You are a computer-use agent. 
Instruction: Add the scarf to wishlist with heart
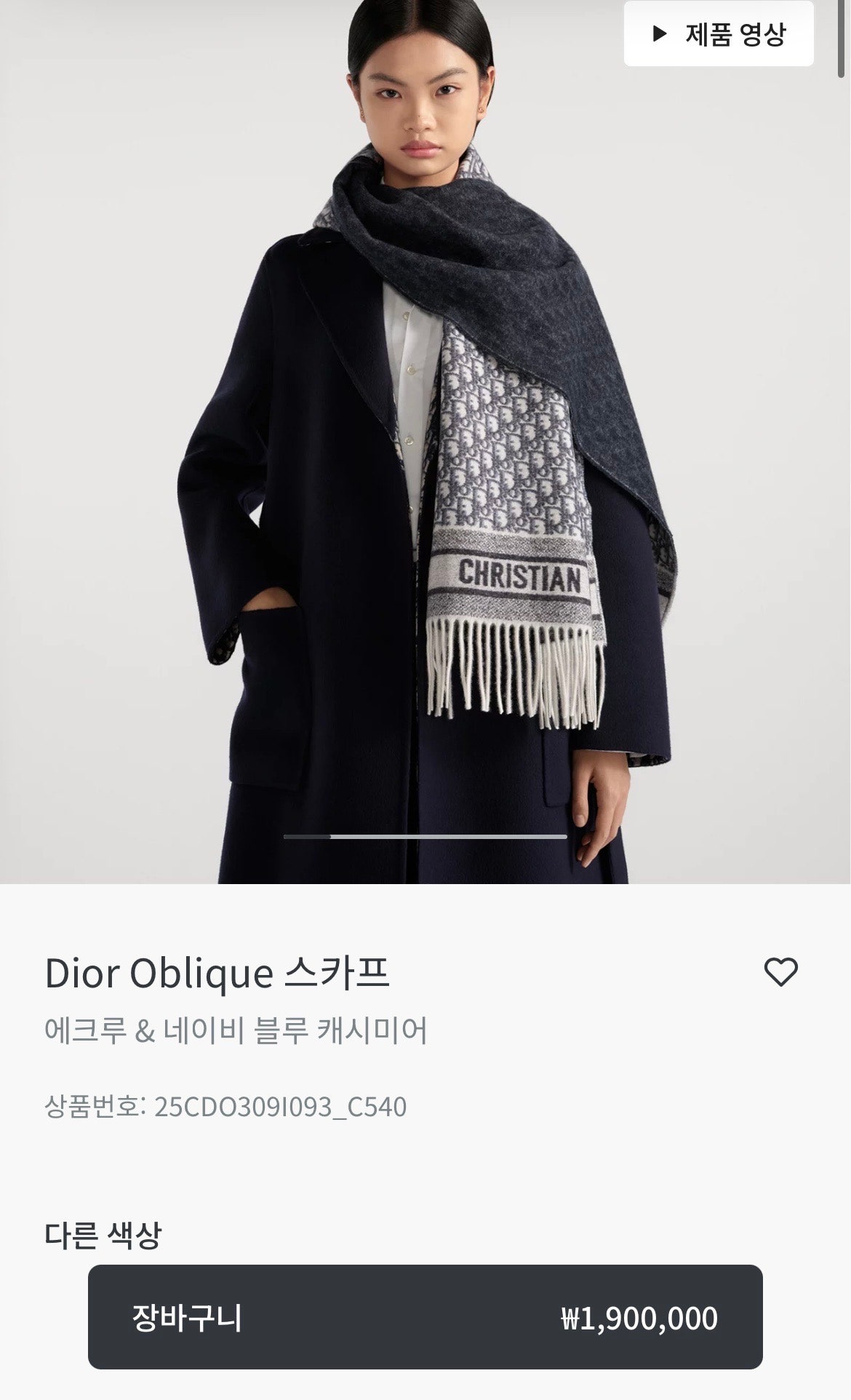pos(780,972)
